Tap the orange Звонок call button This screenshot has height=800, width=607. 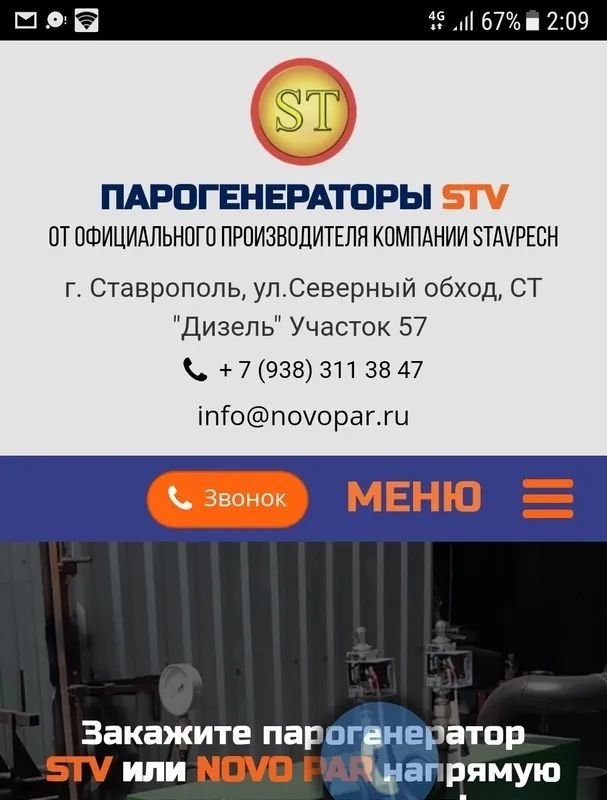pyautogui.click(x=227, y=498)
